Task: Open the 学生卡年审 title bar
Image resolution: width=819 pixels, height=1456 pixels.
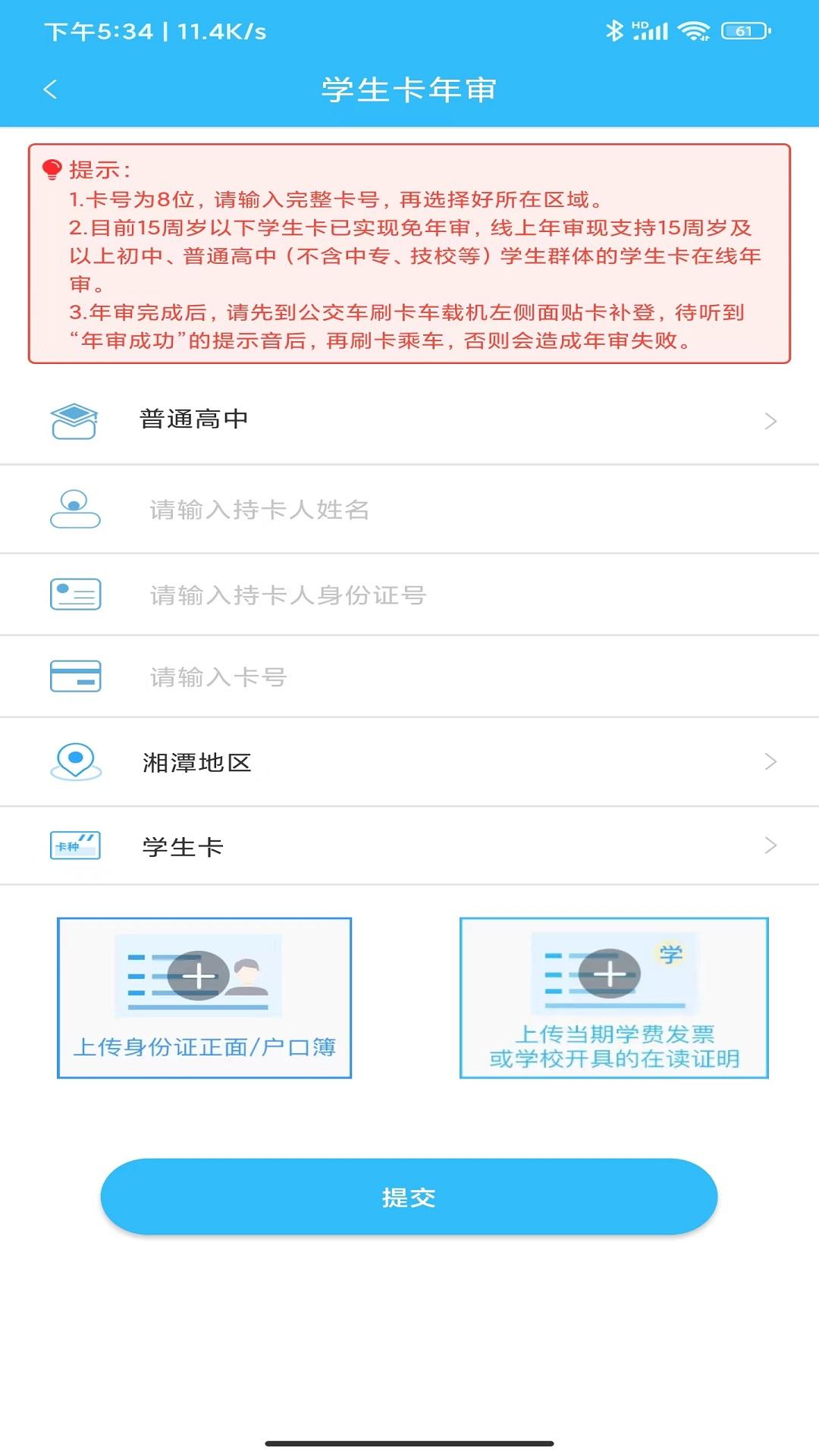Action: [409, 89]
